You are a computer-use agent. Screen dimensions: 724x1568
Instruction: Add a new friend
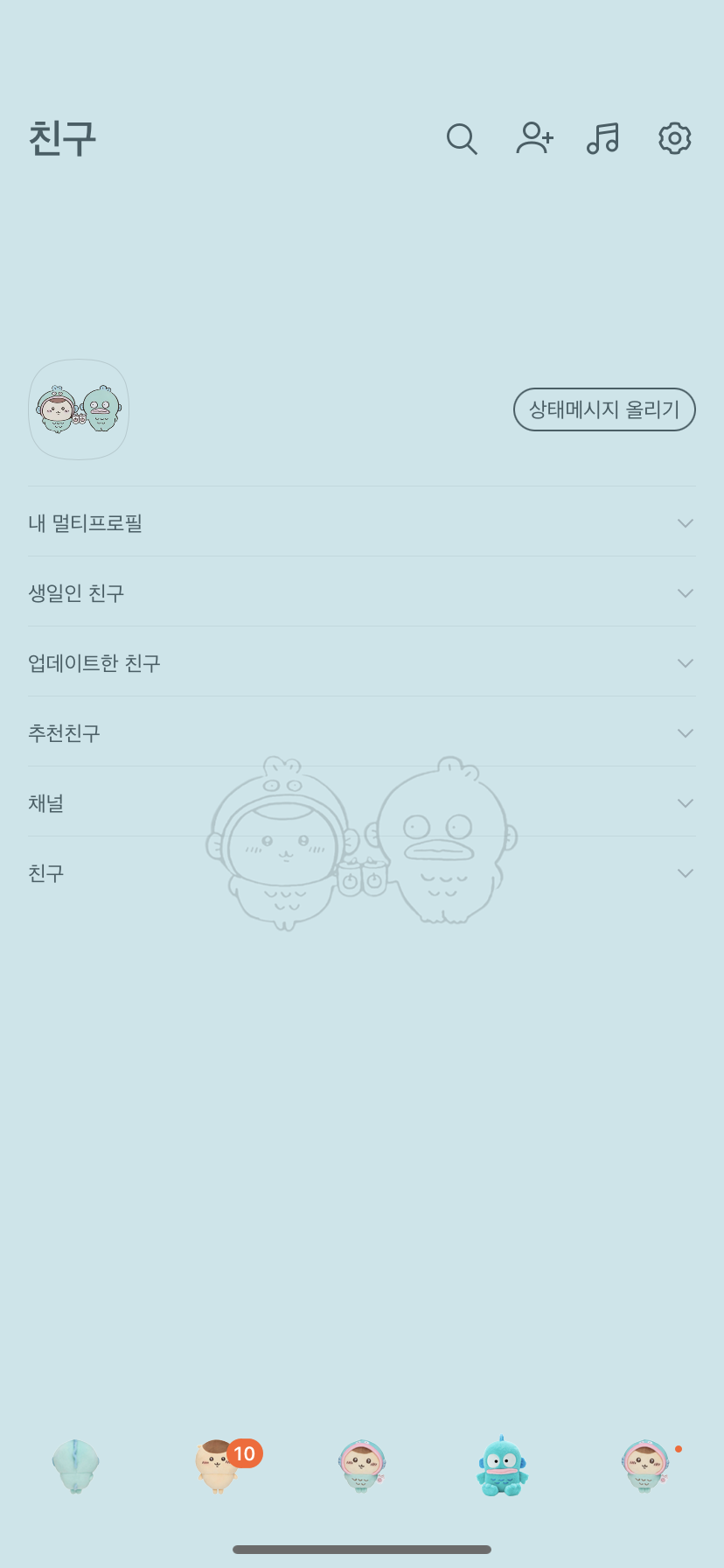coord(534,138)
